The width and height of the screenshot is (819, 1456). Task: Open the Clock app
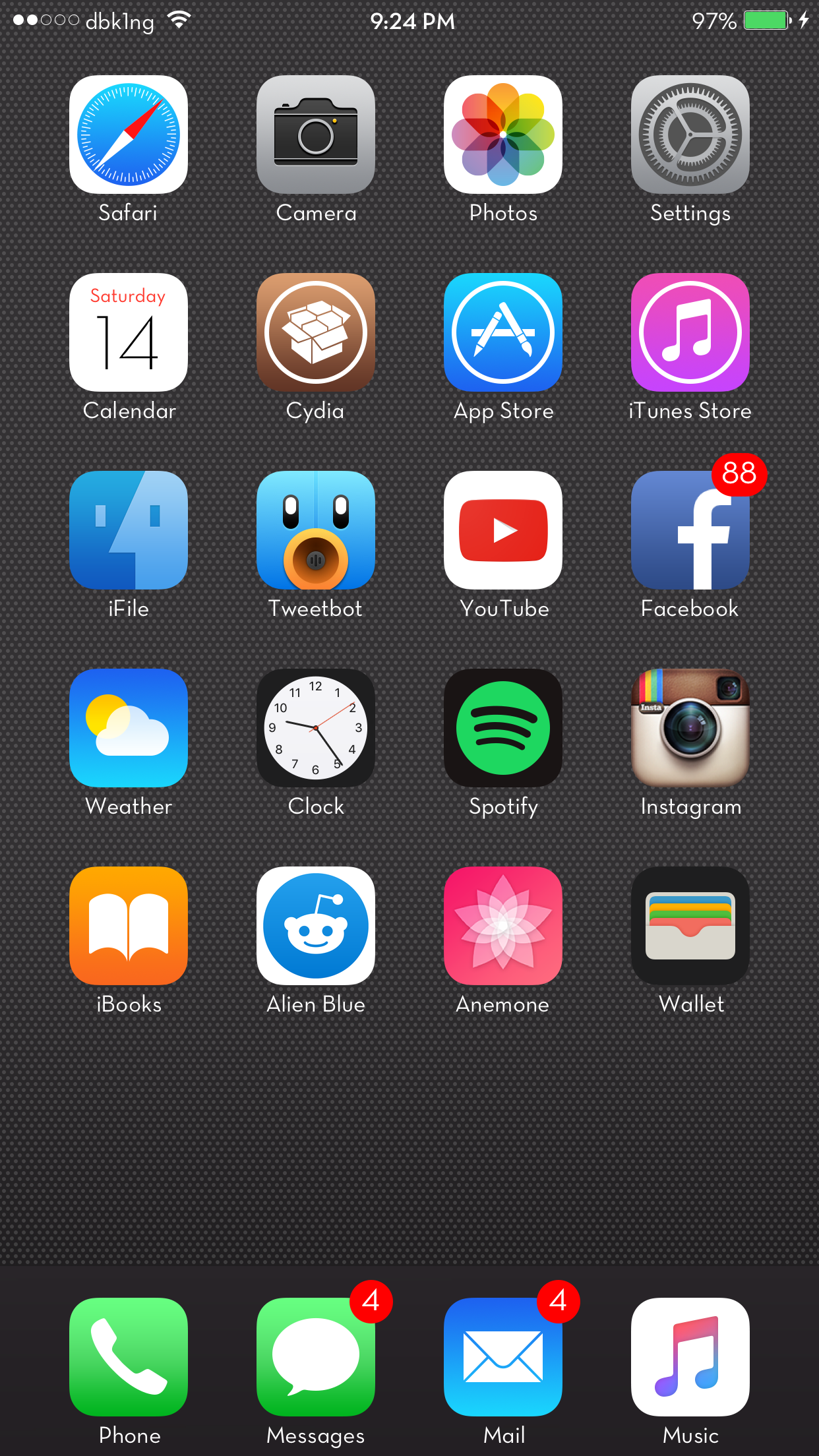click(x=316, y=728)
